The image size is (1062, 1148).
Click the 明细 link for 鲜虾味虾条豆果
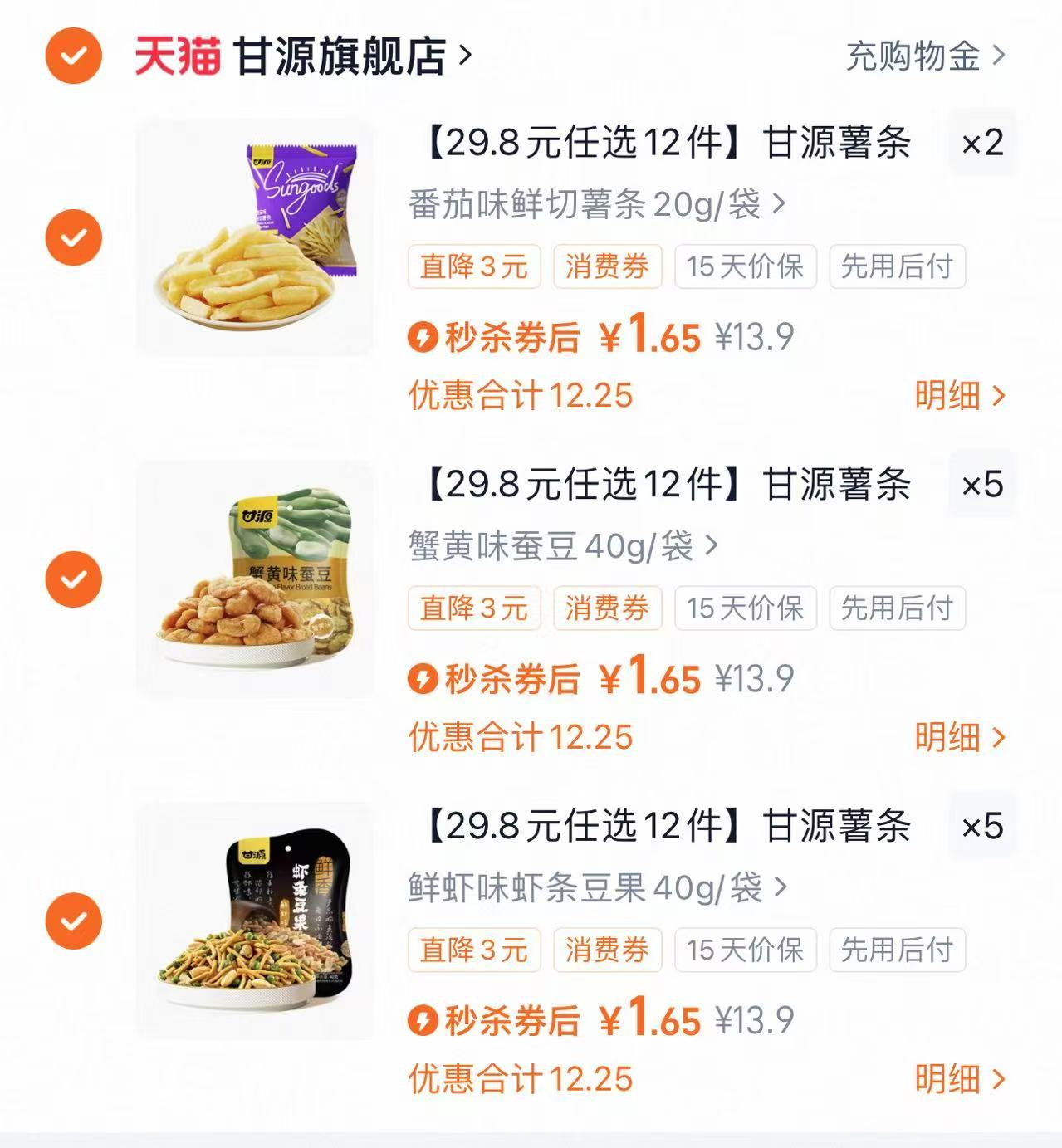[x=961, y=1080]
